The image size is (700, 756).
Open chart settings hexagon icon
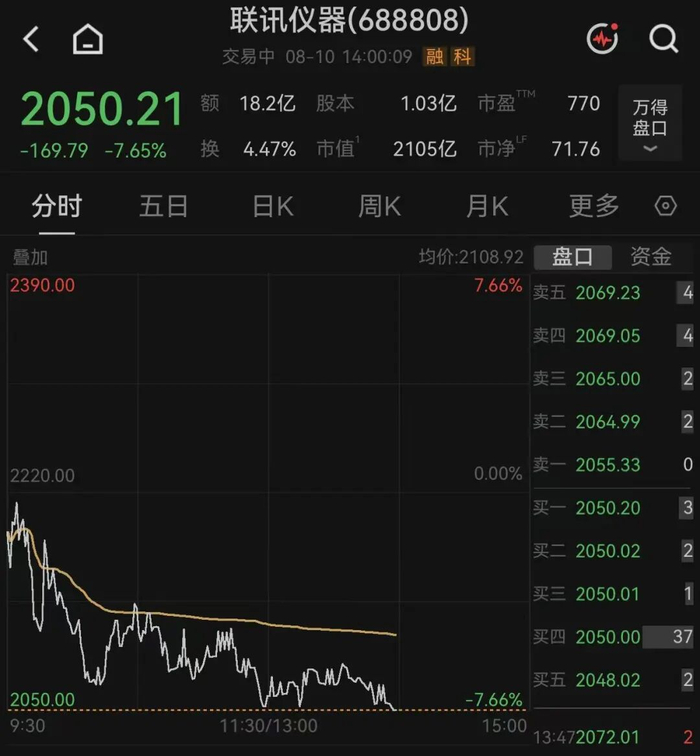click(666, 206)
